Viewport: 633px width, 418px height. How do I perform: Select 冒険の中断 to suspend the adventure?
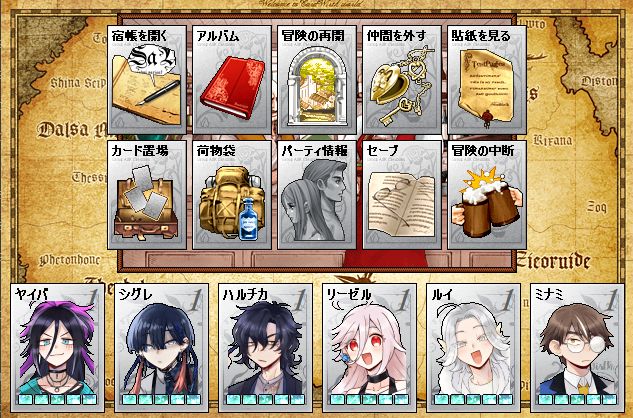(x=487, y=195)
